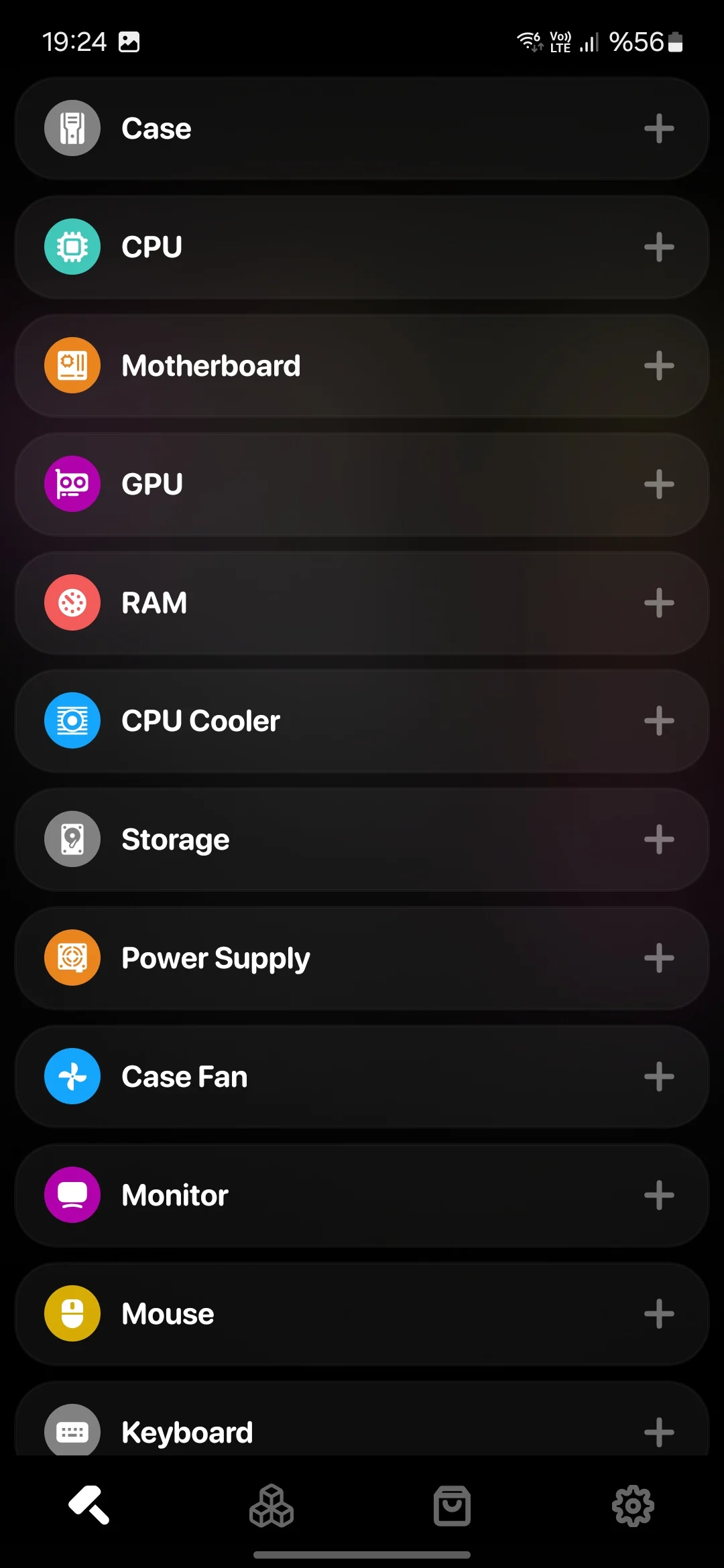Viewport: 724px width, 1568px height.
Task: Switch to the hammer build tab
Action: click(89, 1506)
